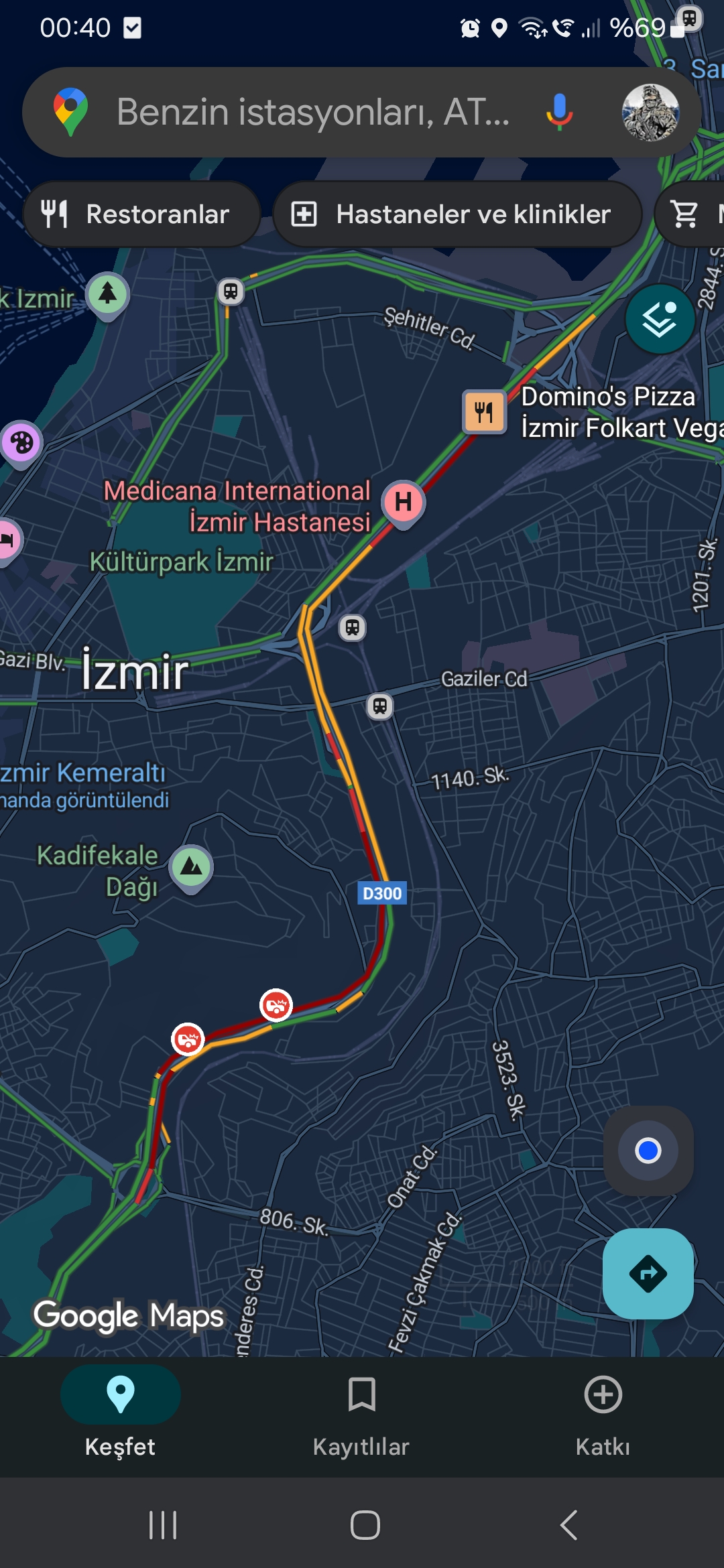Viewport: 724px width, 1568px height.
Task: Open the map layers button
Action: tap(660, 320)
